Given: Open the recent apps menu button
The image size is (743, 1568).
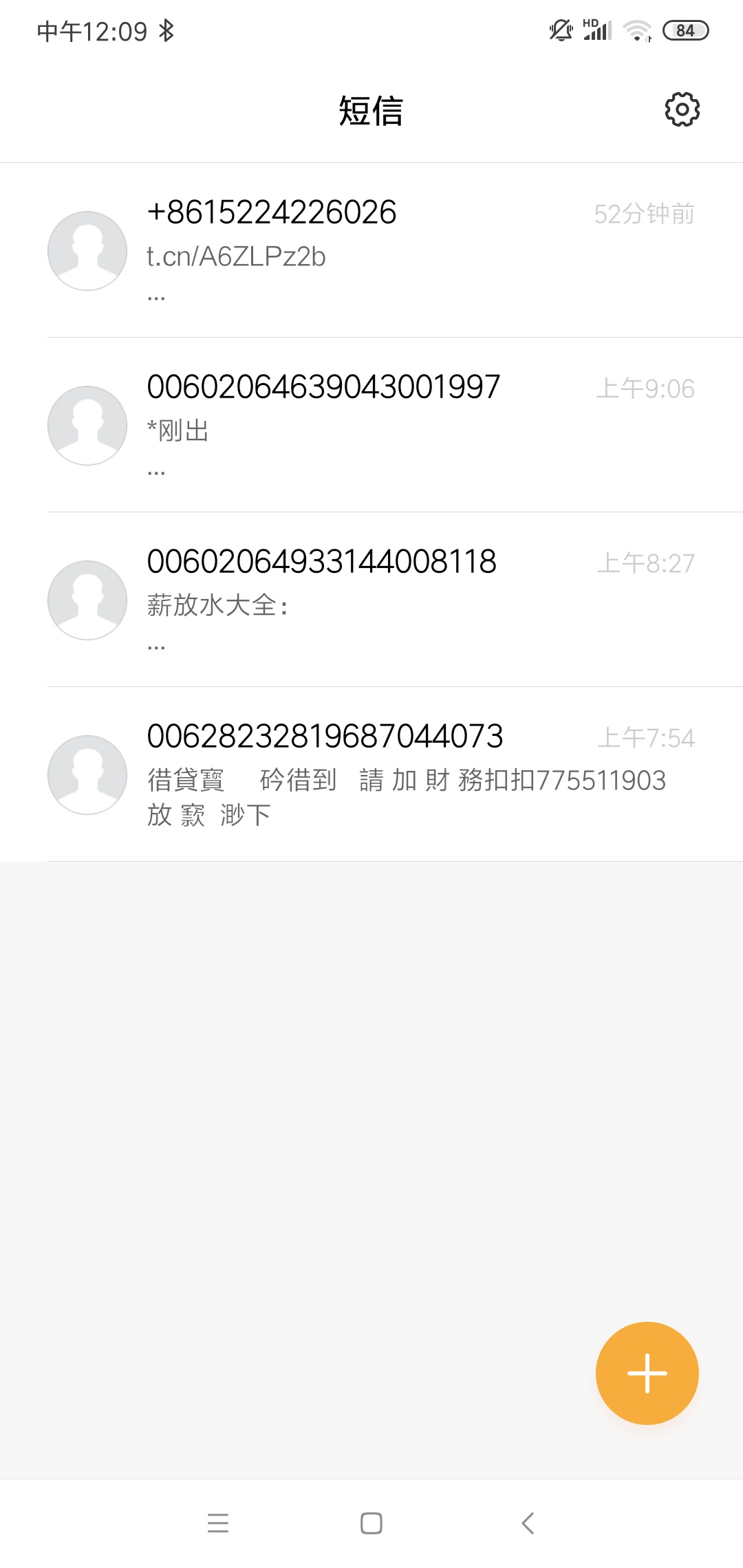Looking at the screenshot, I should pyautogui.click(x=218, y=1523).
